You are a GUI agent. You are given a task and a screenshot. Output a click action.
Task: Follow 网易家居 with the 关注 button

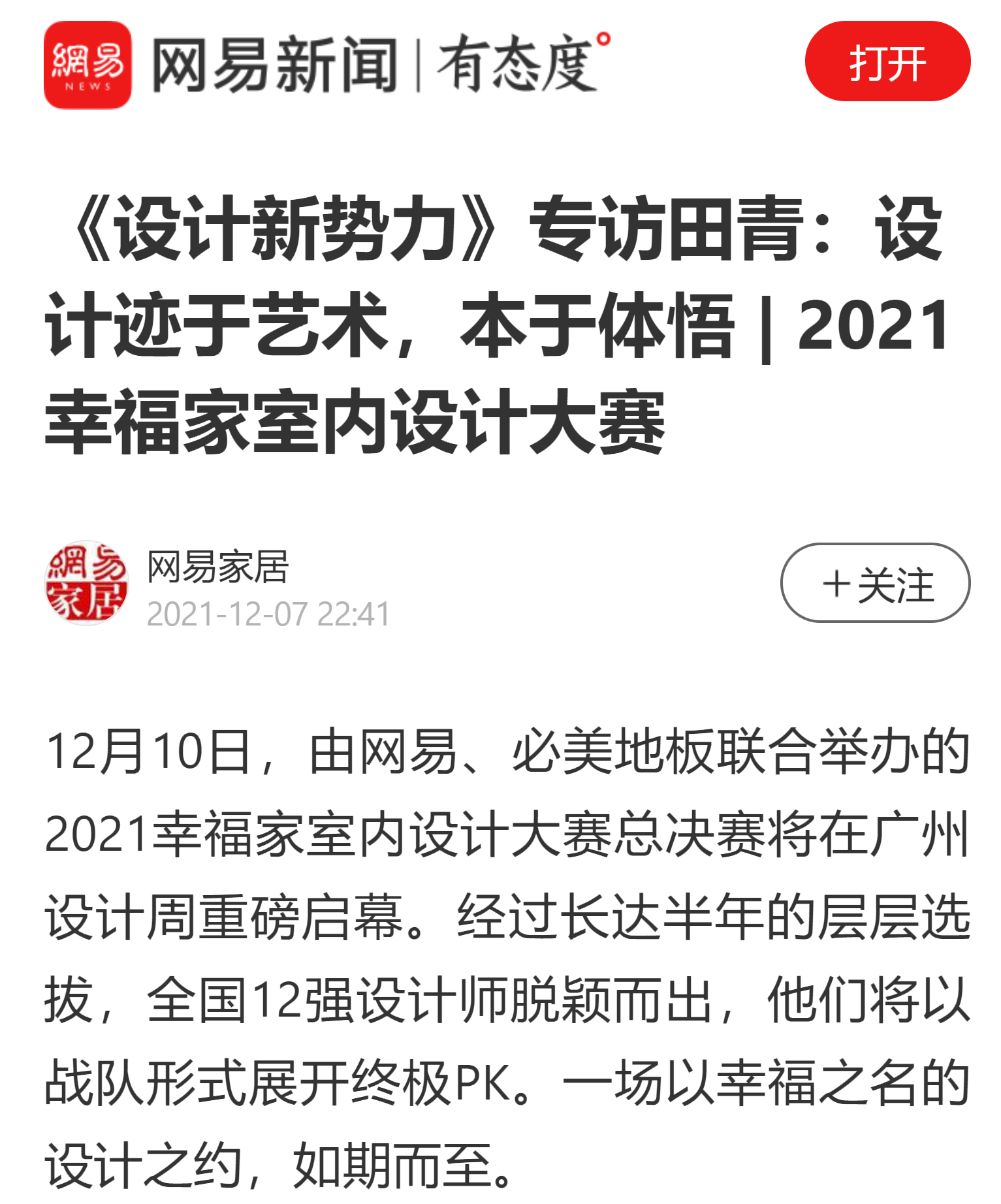[875, 583]
